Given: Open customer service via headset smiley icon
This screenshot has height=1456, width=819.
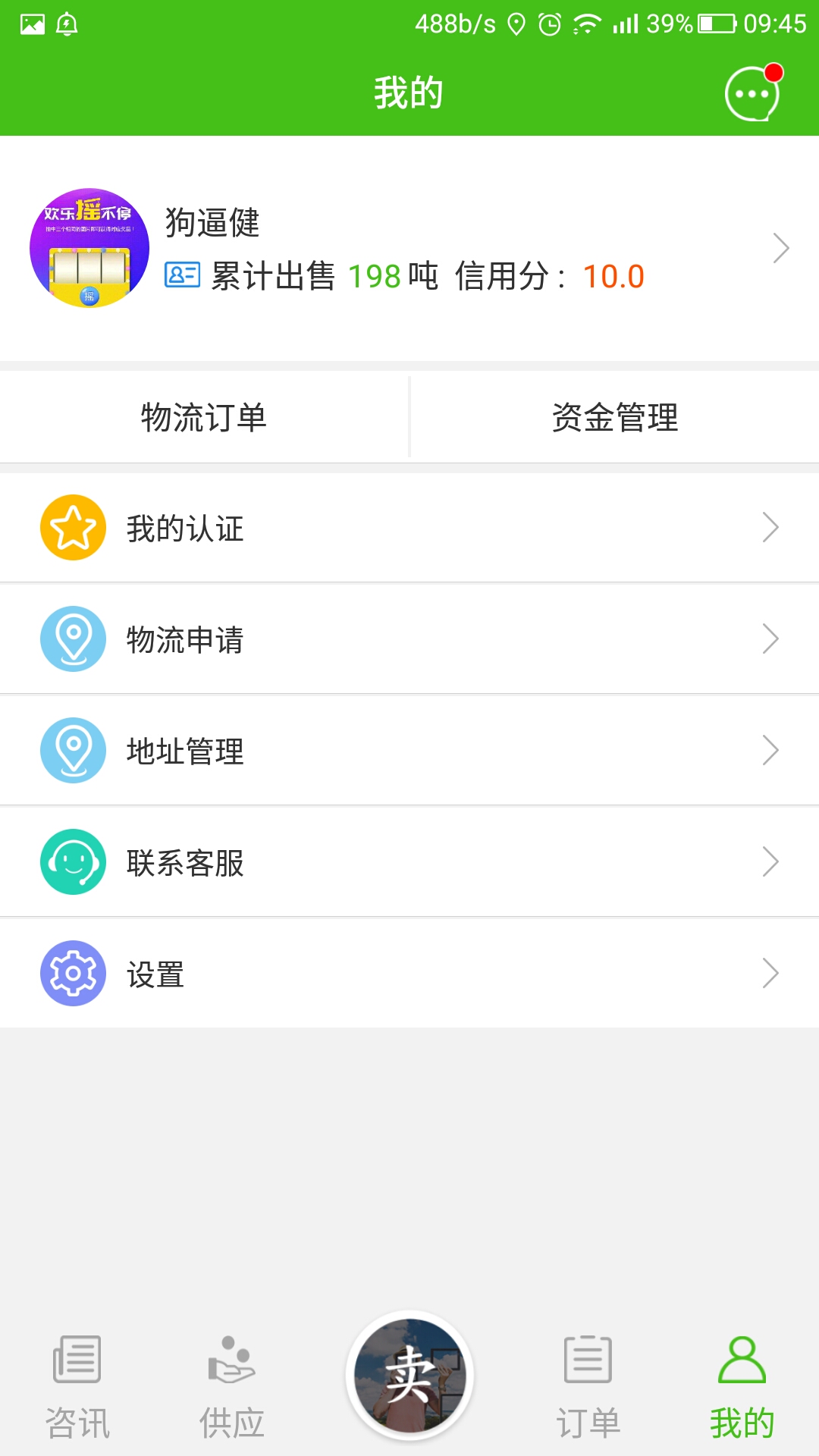Looking at the screenshot, I should [74, 861].
